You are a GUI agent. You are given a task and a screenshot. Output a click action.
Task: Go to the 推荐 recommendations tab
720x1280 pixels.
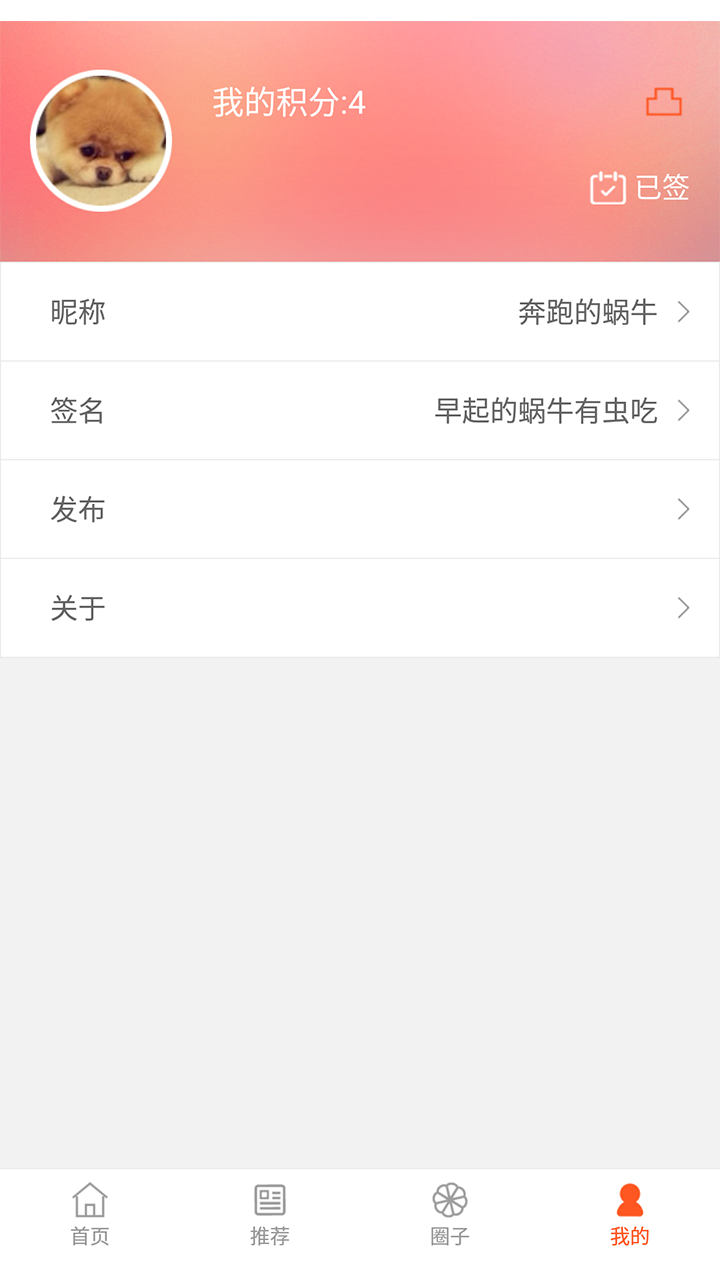(270, 1214)
